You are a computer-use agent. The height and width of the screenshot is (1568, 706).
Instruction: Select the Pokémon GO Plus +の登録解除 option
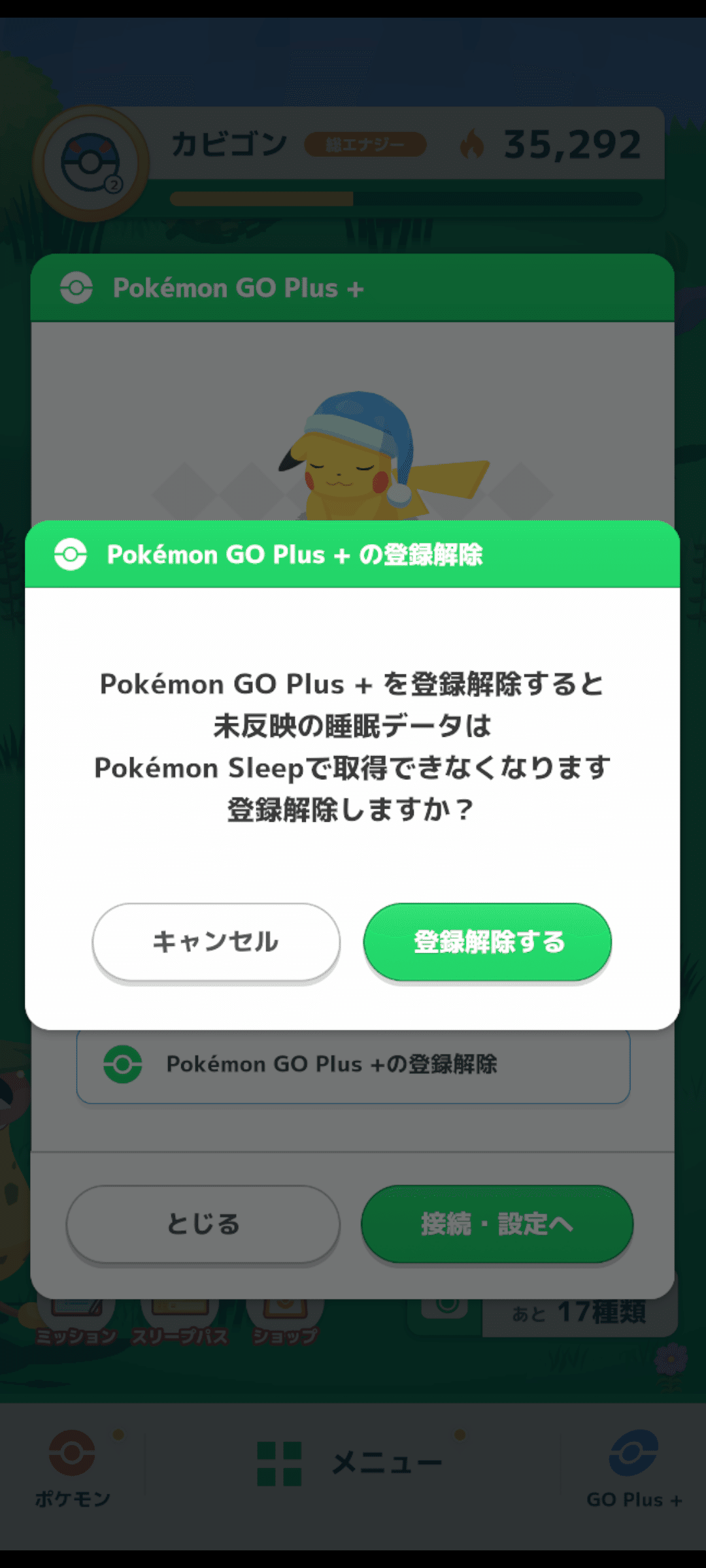pyautogui.click(x=353, y=1064)
